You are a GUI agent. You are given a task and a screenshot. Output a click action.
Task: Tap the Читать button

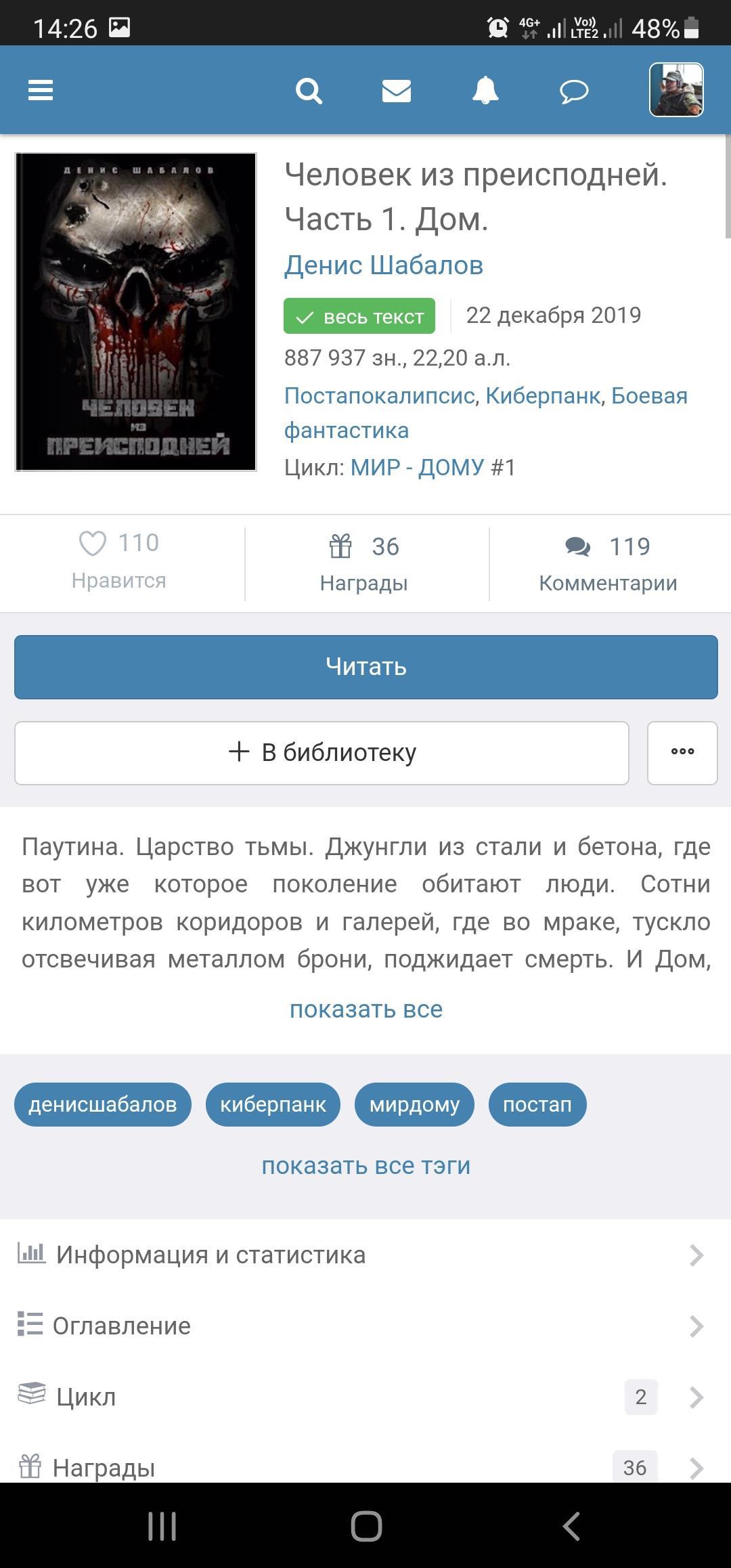(365, 667)
